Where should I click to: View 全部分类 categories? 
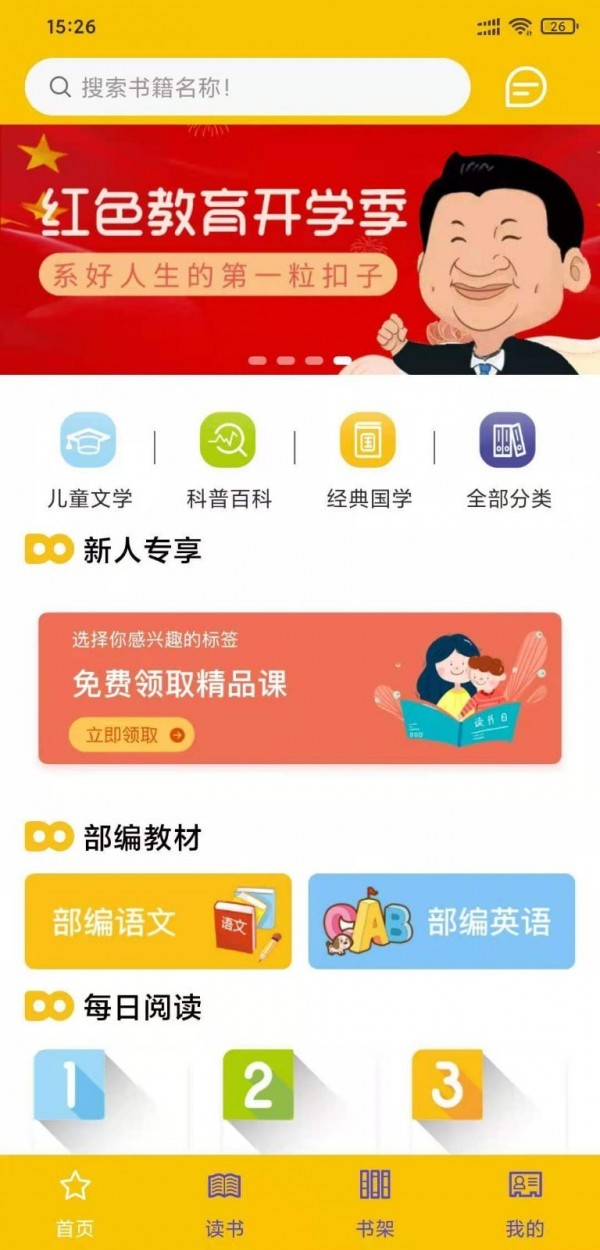508,461
